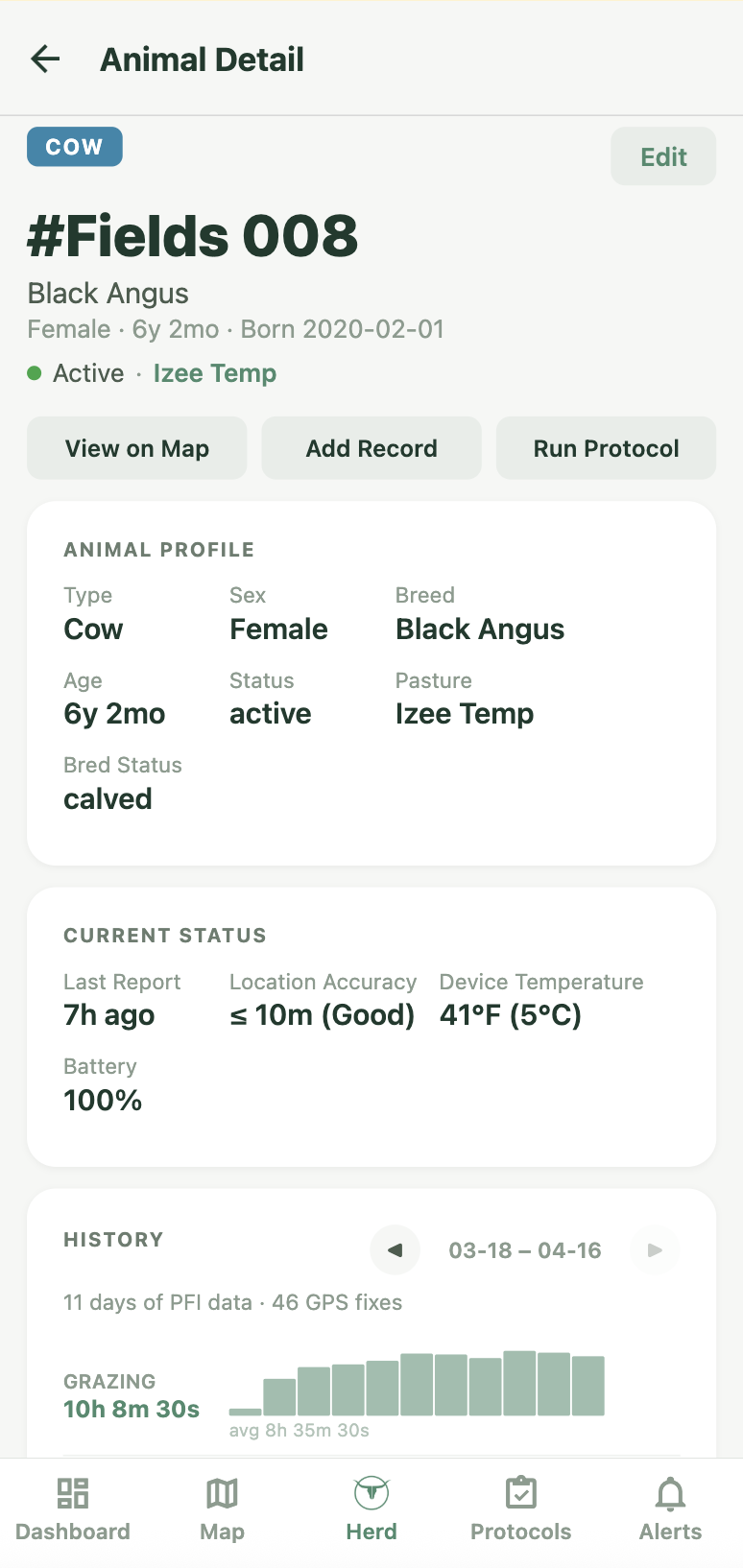Viewport: 743px width, 1568px height.
Task: Tap the Dashboard grid icon
Action: point(73,1493)
